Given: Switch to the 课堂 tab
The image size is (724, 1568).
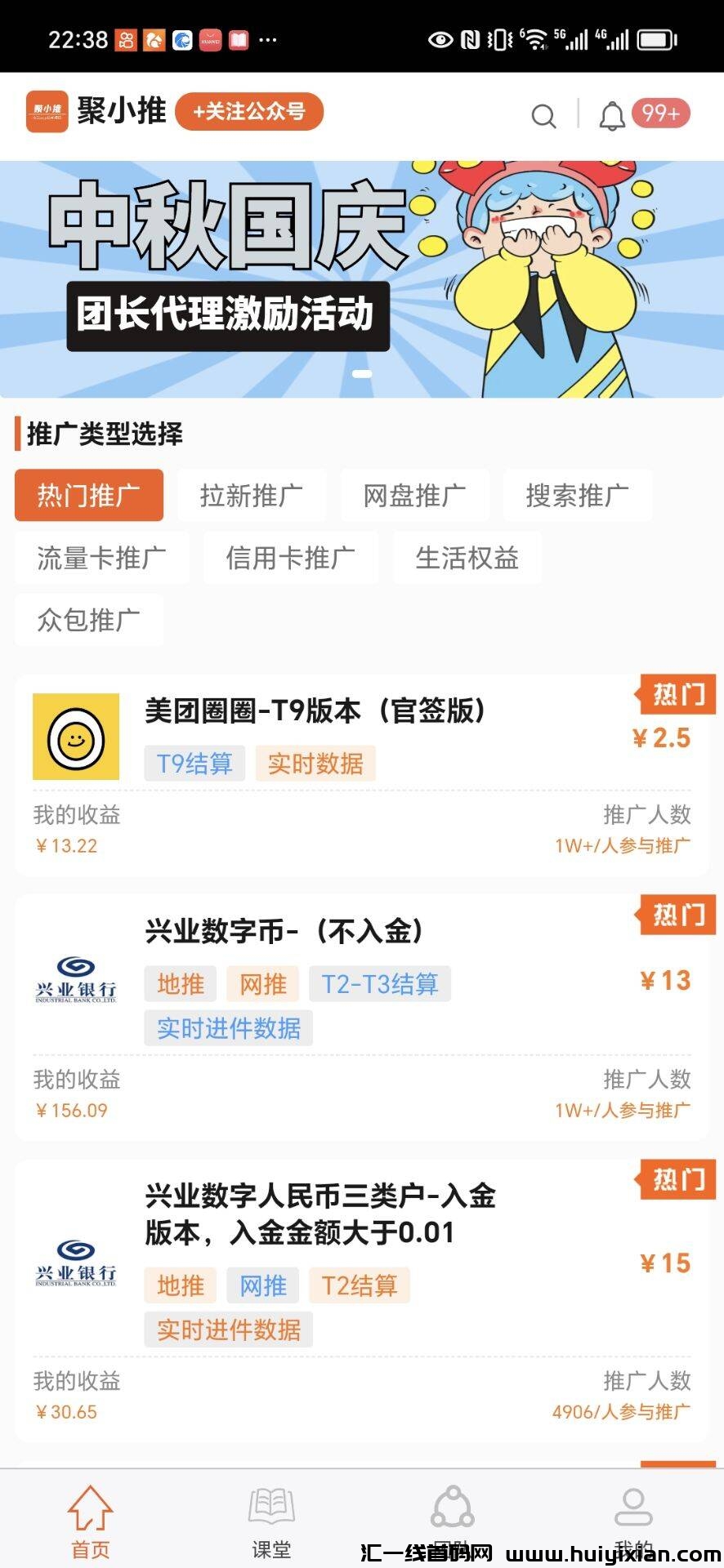Looking at the screenshot, I should (271, 1521).
